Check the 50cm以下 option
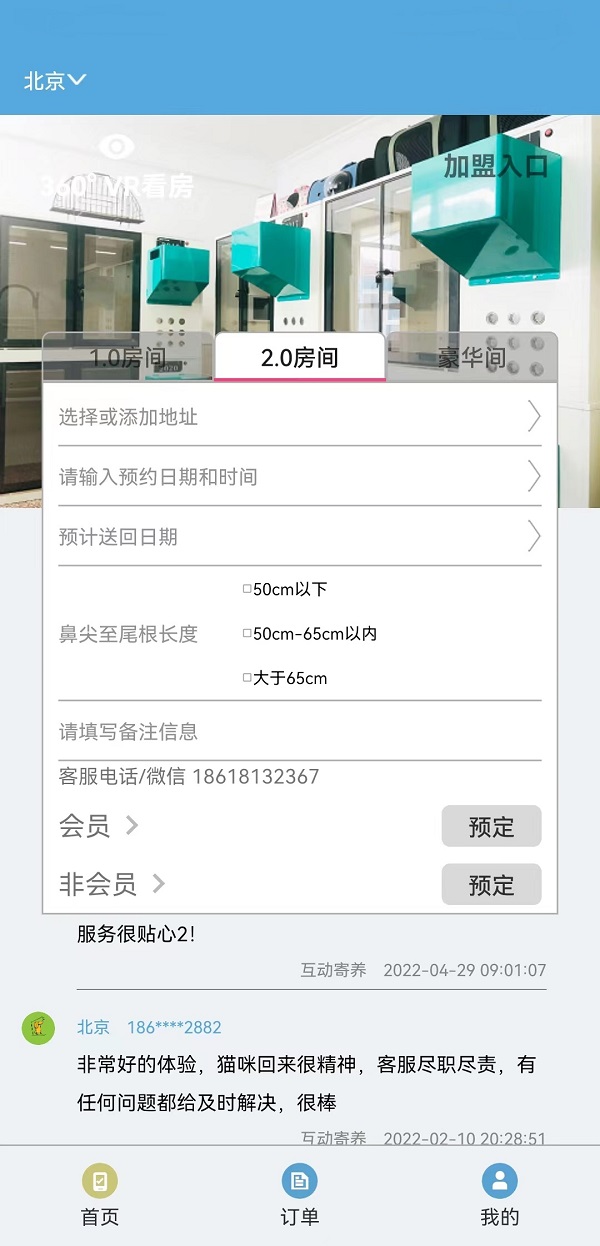Screen dimensions: 600x1246 (247, 590)
